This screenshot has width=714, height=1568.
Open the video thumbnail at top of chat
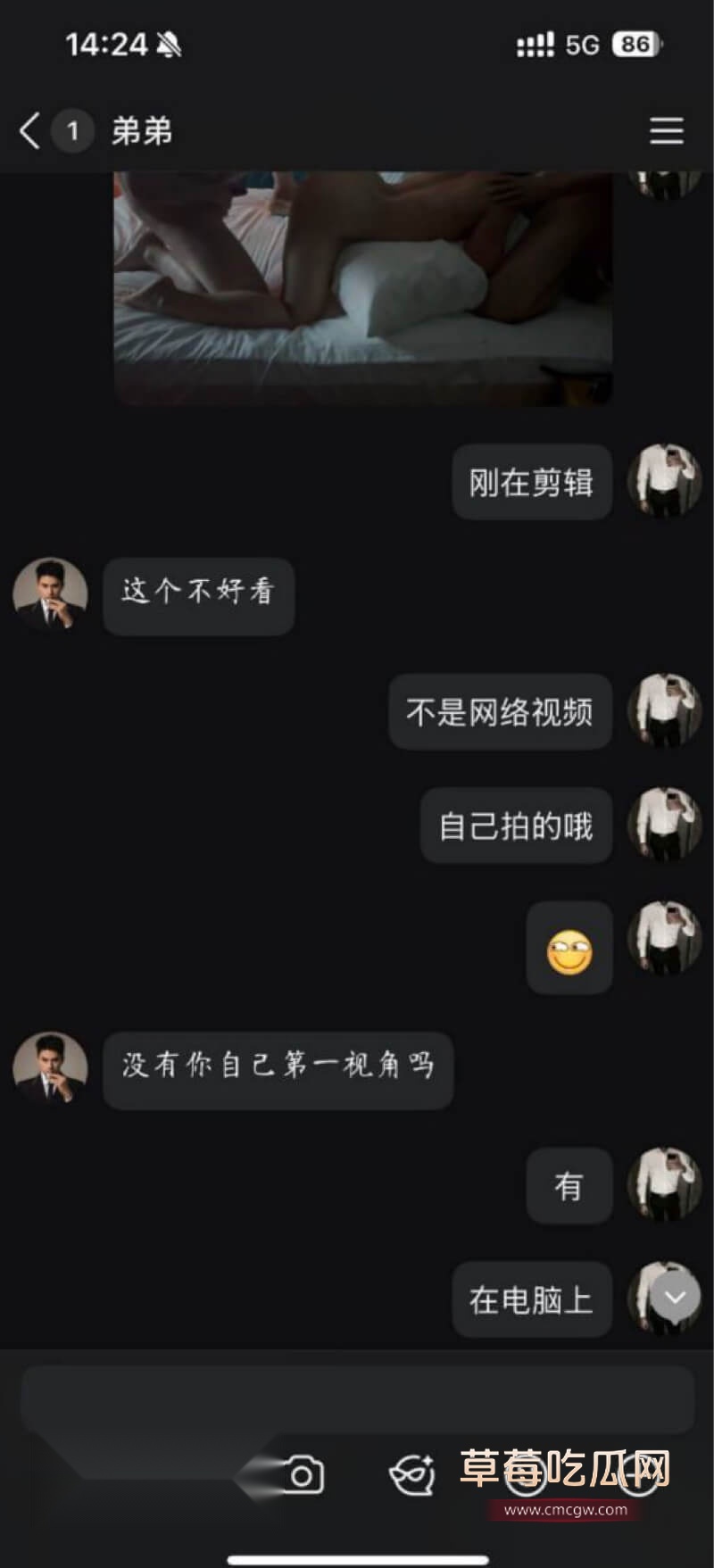(362, 286)
